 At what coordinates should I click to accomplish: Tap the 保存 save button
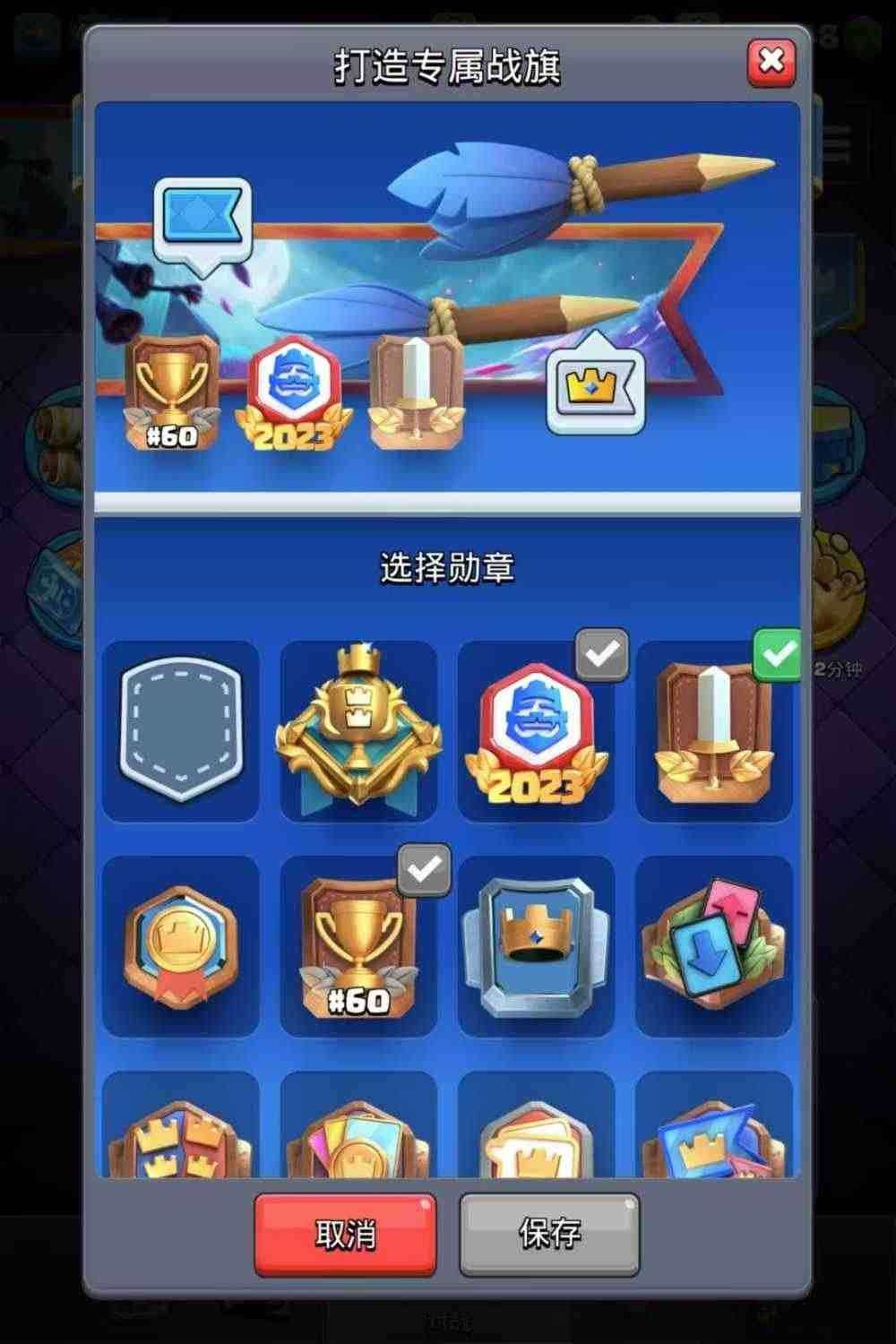(x=549, y=1234)
